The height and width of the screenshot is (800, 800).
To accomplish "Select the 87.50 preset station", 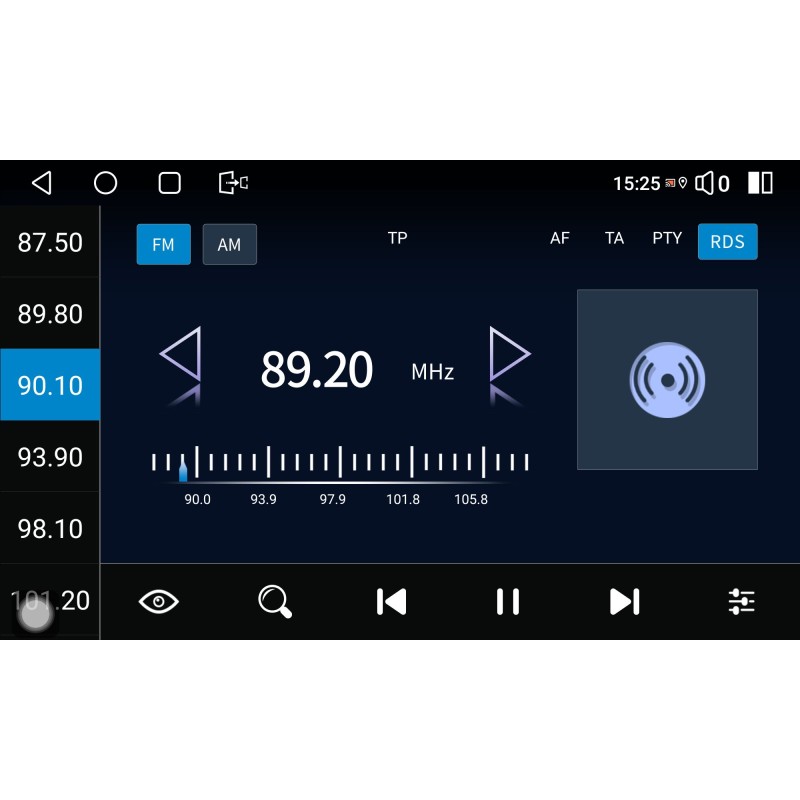I will pyautogui.click(x=50, y=242).
